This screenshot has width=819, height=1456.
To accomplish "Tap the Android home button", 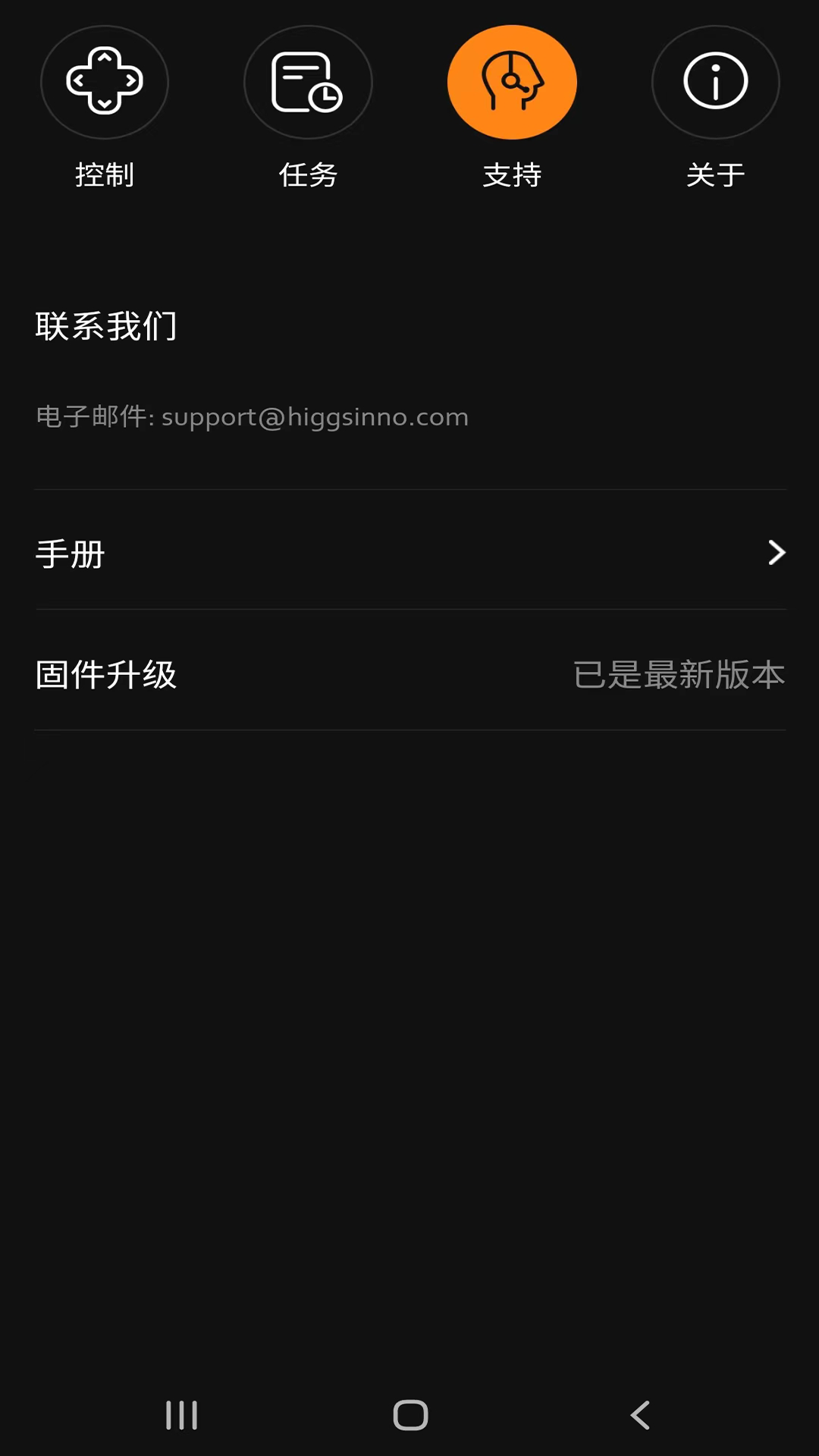I will [409, 1414].
